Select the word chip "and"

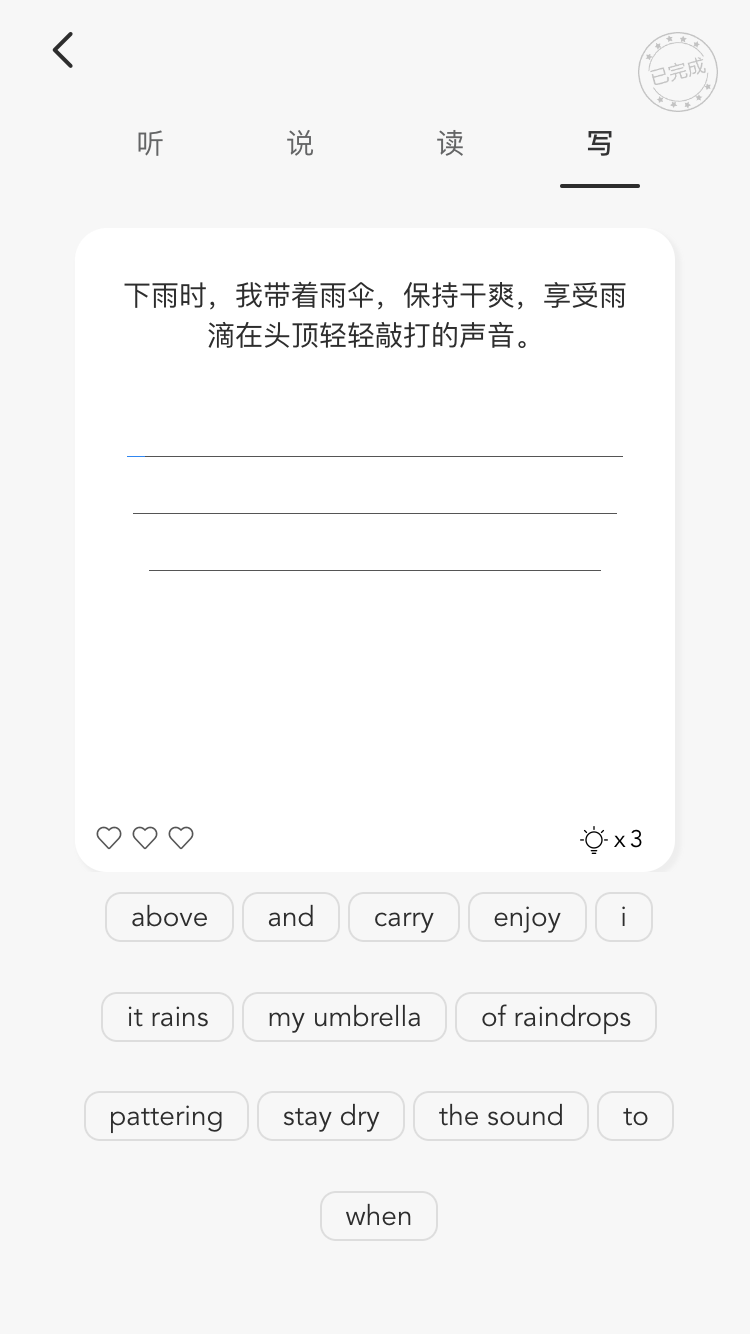291,917
